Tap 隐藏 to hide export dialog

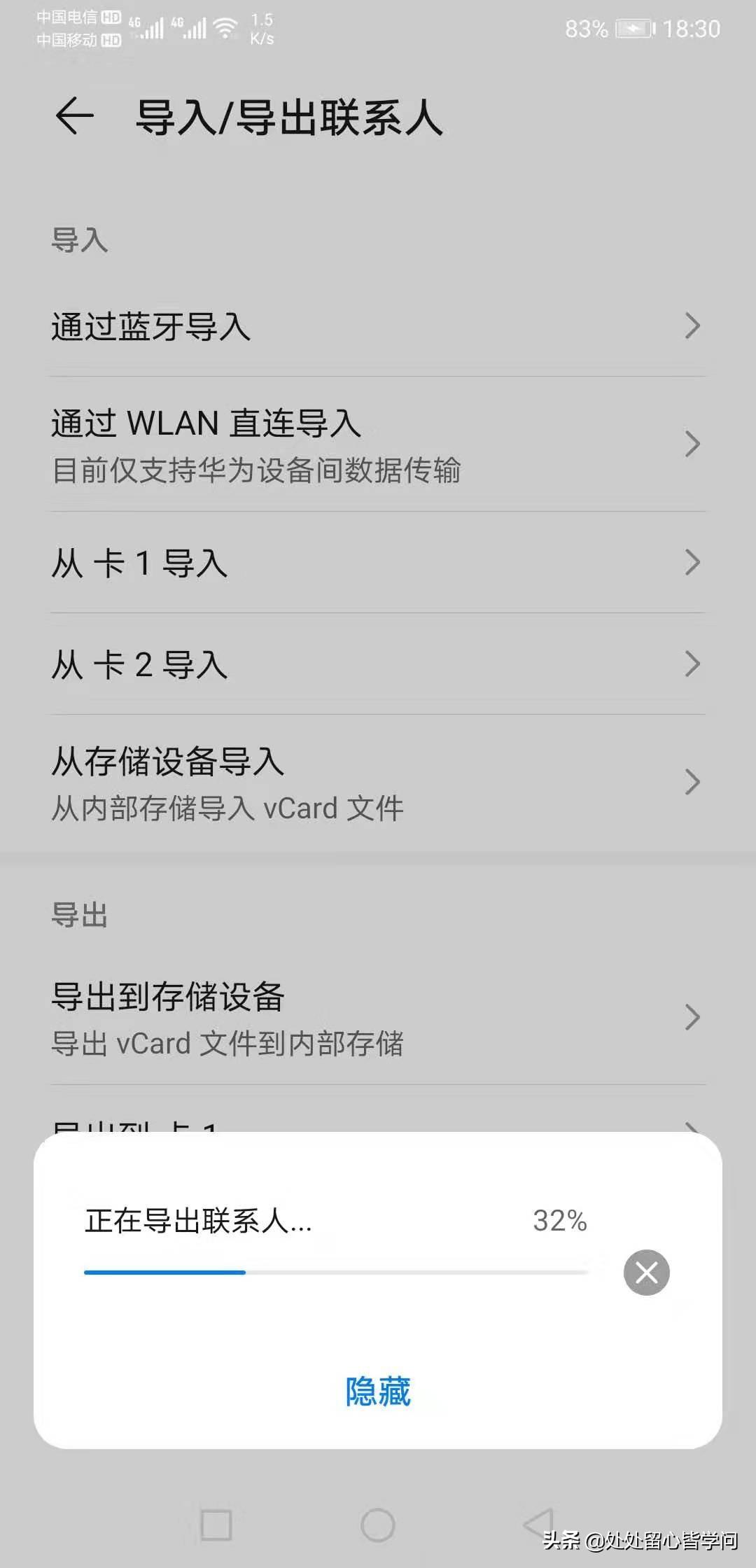[x=378, y=1392]
